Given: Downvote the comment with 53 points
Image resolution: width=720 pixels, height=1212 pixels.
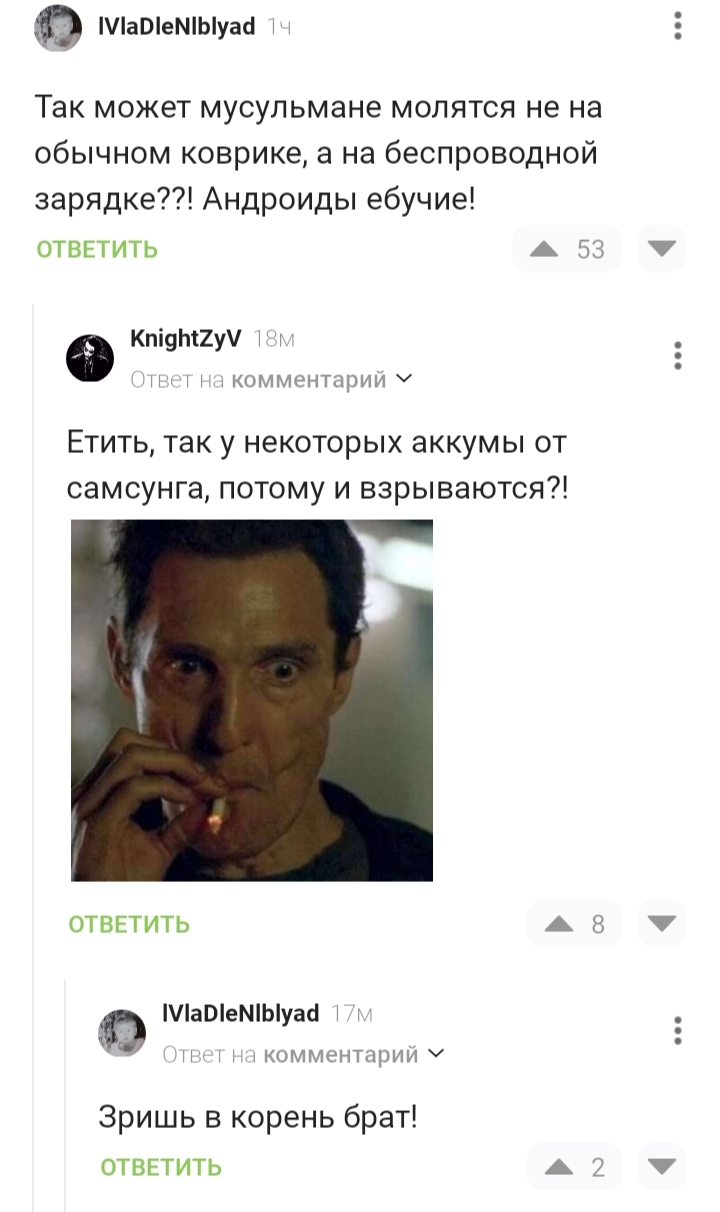Looking at the screenshot, I should coord(661,249).
